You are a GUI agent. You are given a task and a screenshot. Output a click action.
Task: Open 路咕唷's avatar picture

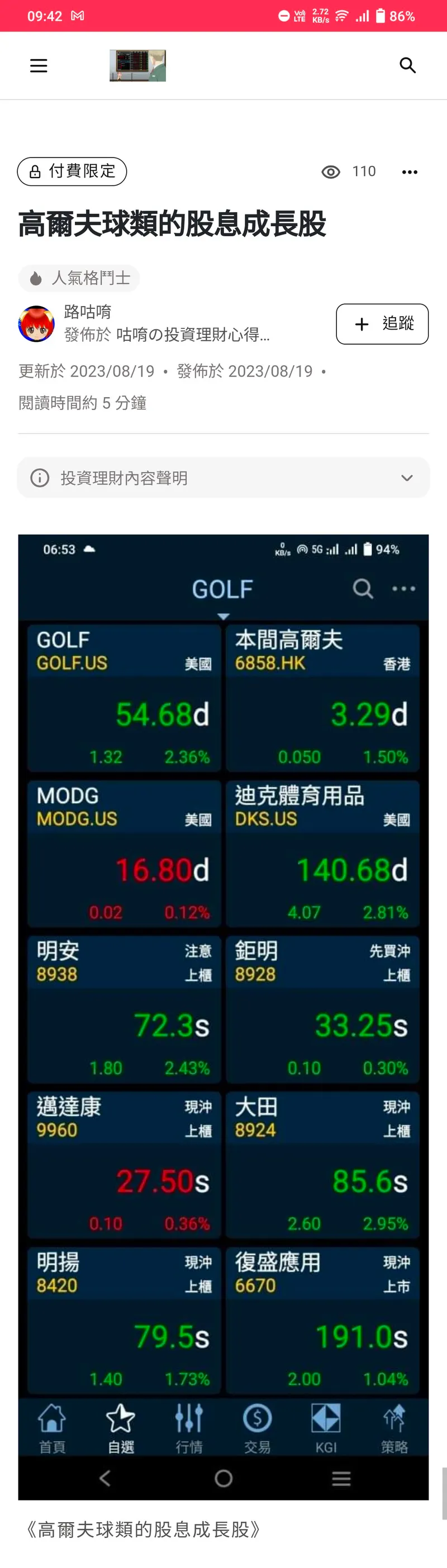click(36, 324)
